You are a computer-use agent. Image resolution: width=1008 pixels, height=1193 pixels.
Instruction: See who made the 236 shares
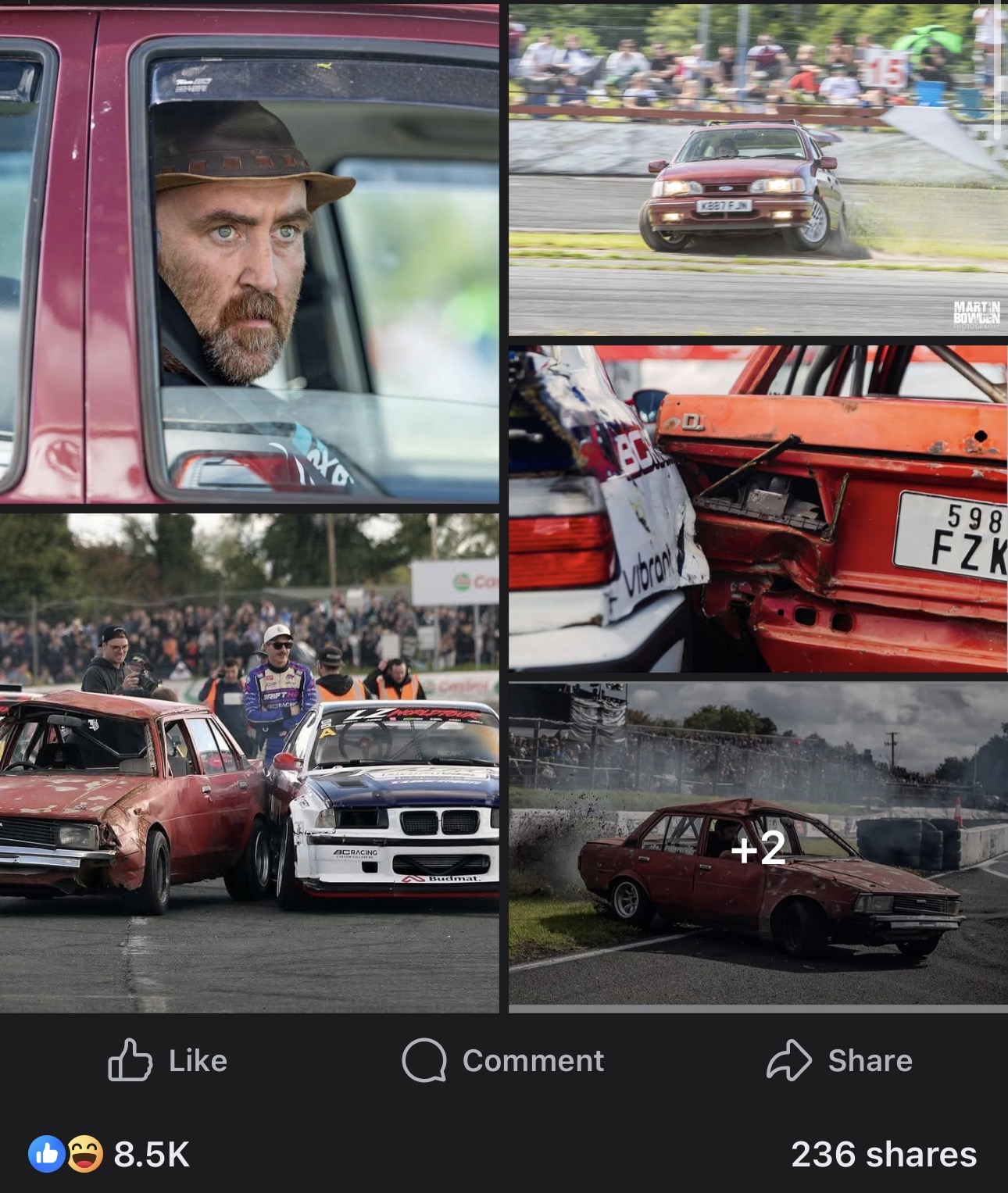883,1154
